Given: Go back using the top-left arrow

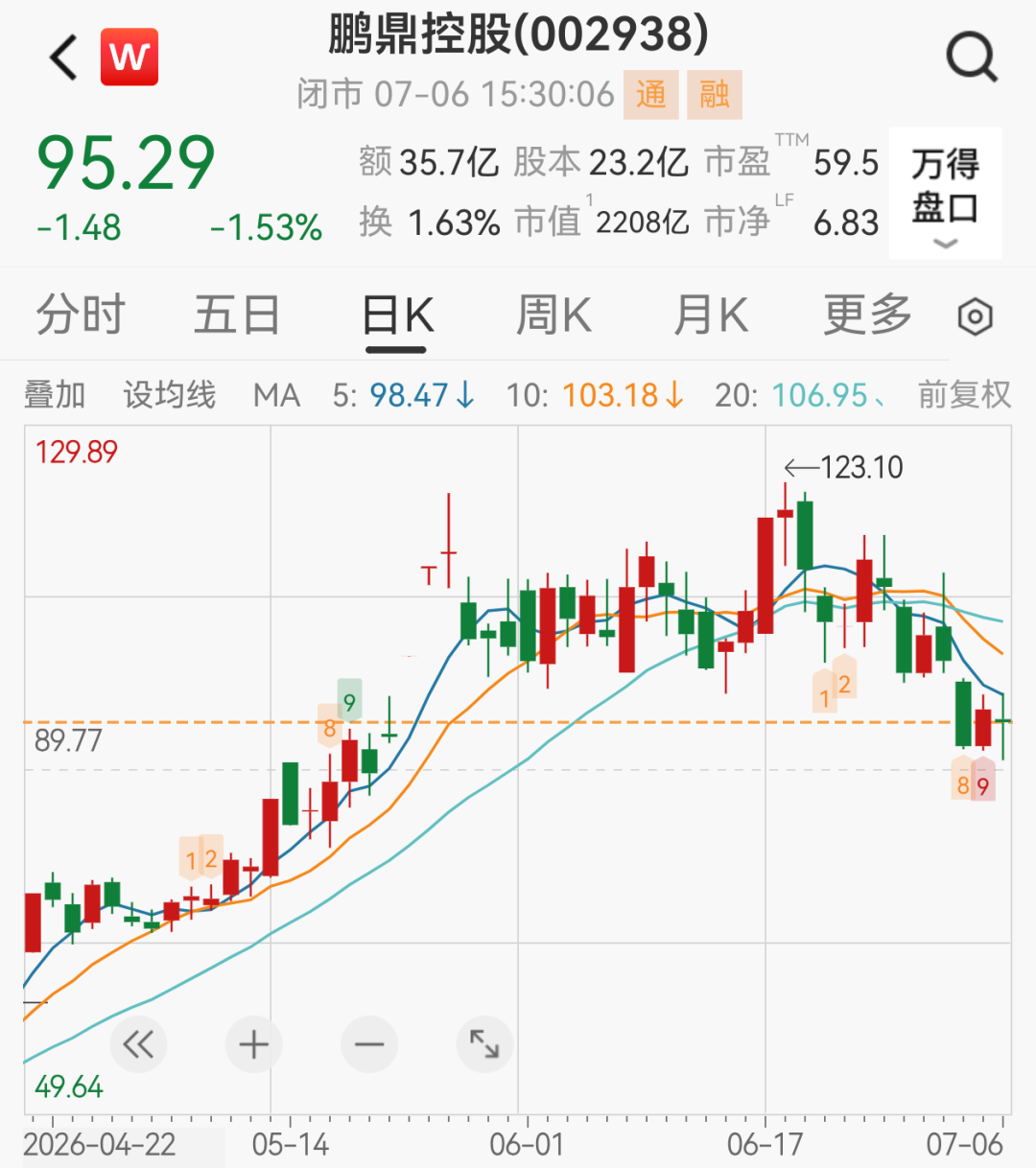Looking at the screenshot, I should tap(63, 58).
